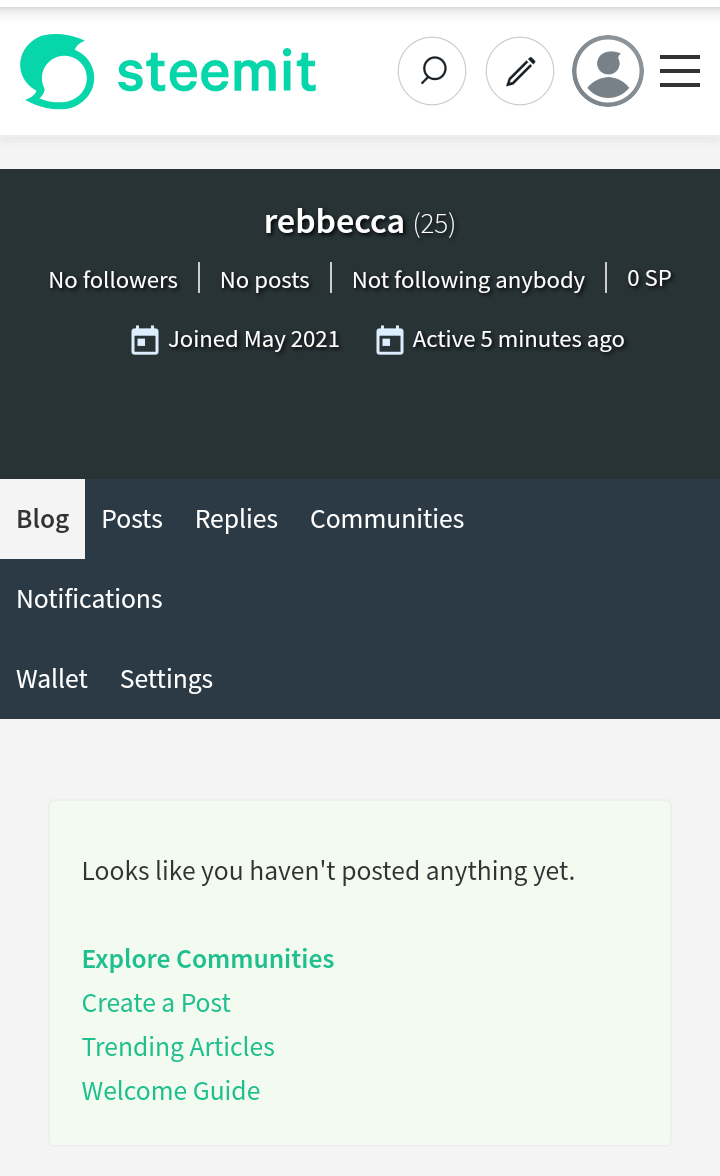Open the Communities tab
The image size is (720, 1176).
tap(387, 519)
